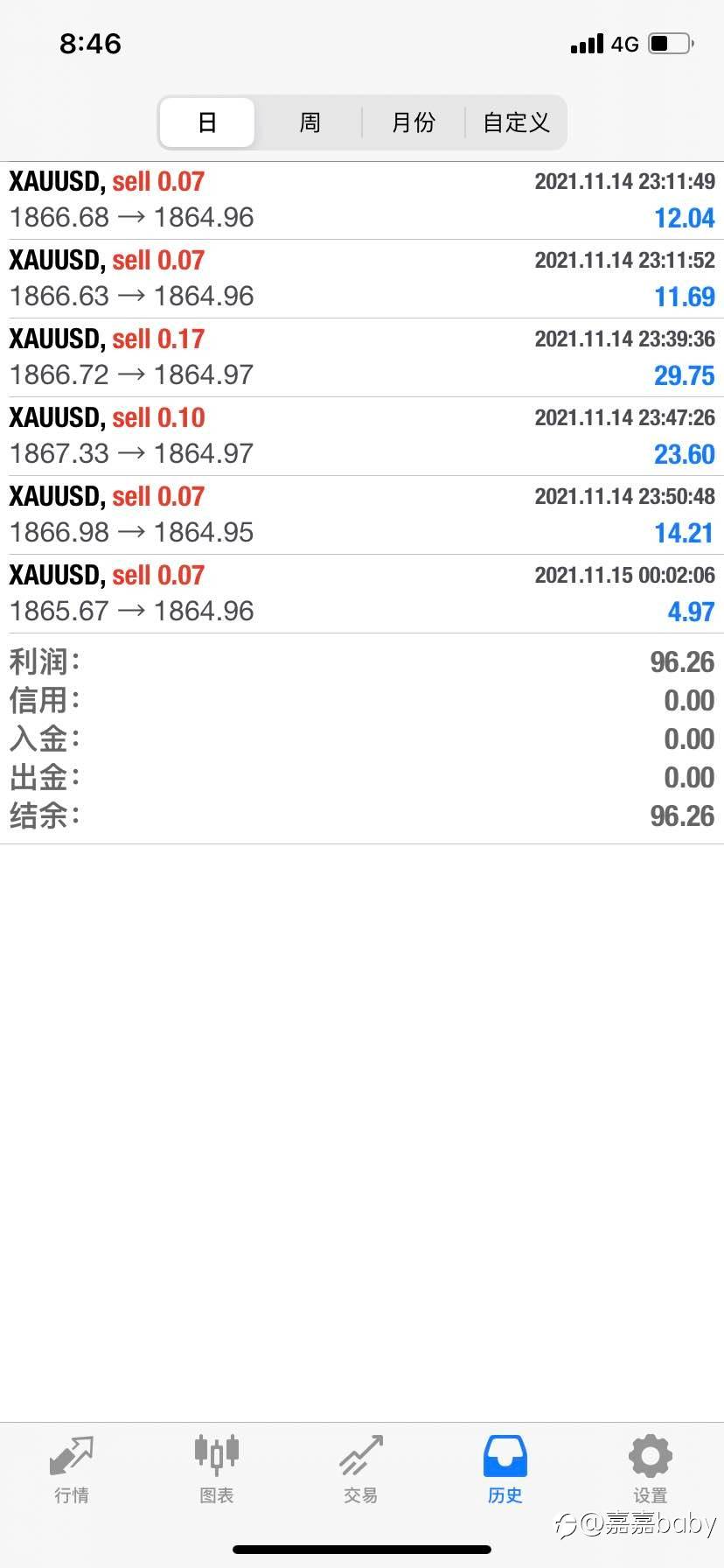
Task: Open the 历史 history tab
Action: [505, 1470]
